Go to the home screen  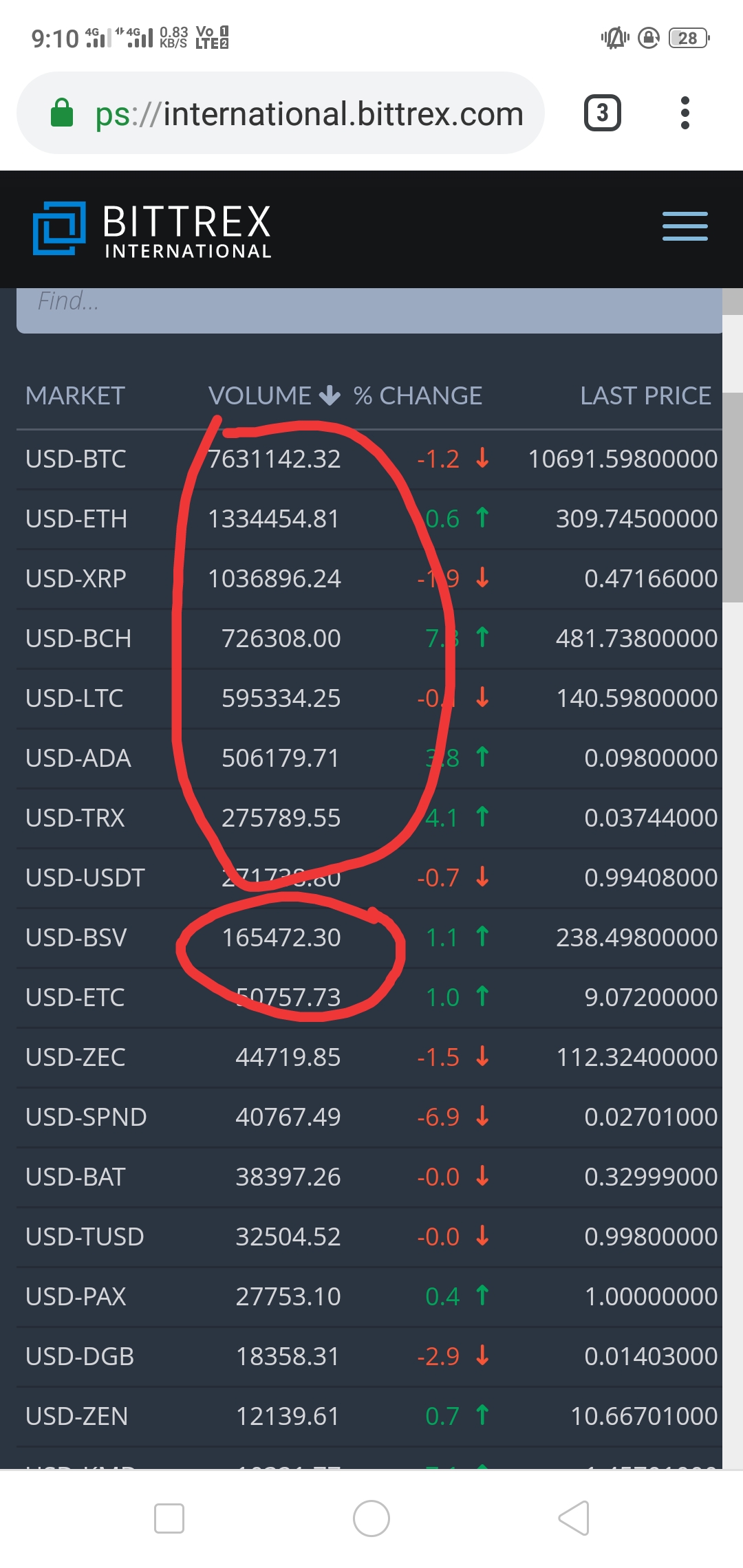(x=371, y=1518)
